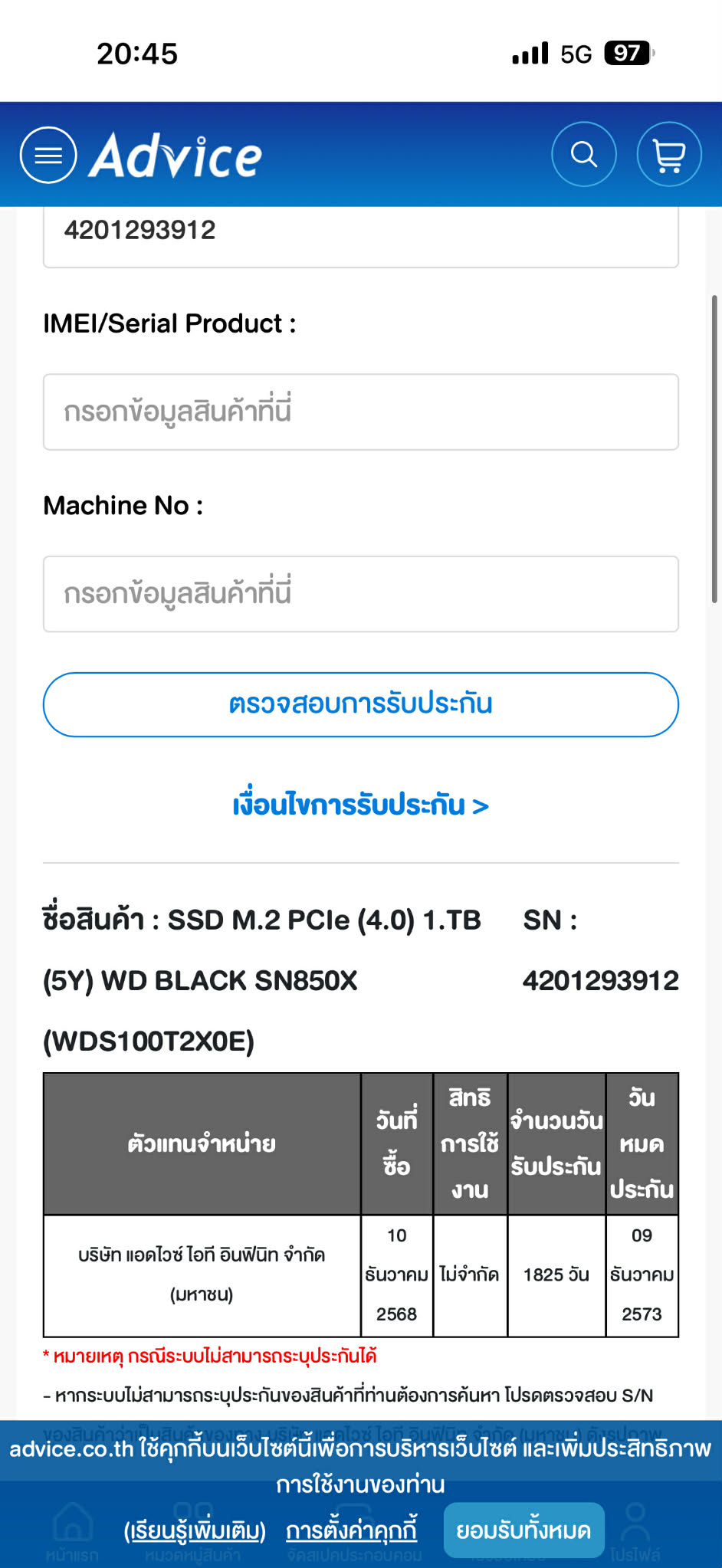Open the search icon in header
This screenshot has width=722, height=1568.
[584, 155]
